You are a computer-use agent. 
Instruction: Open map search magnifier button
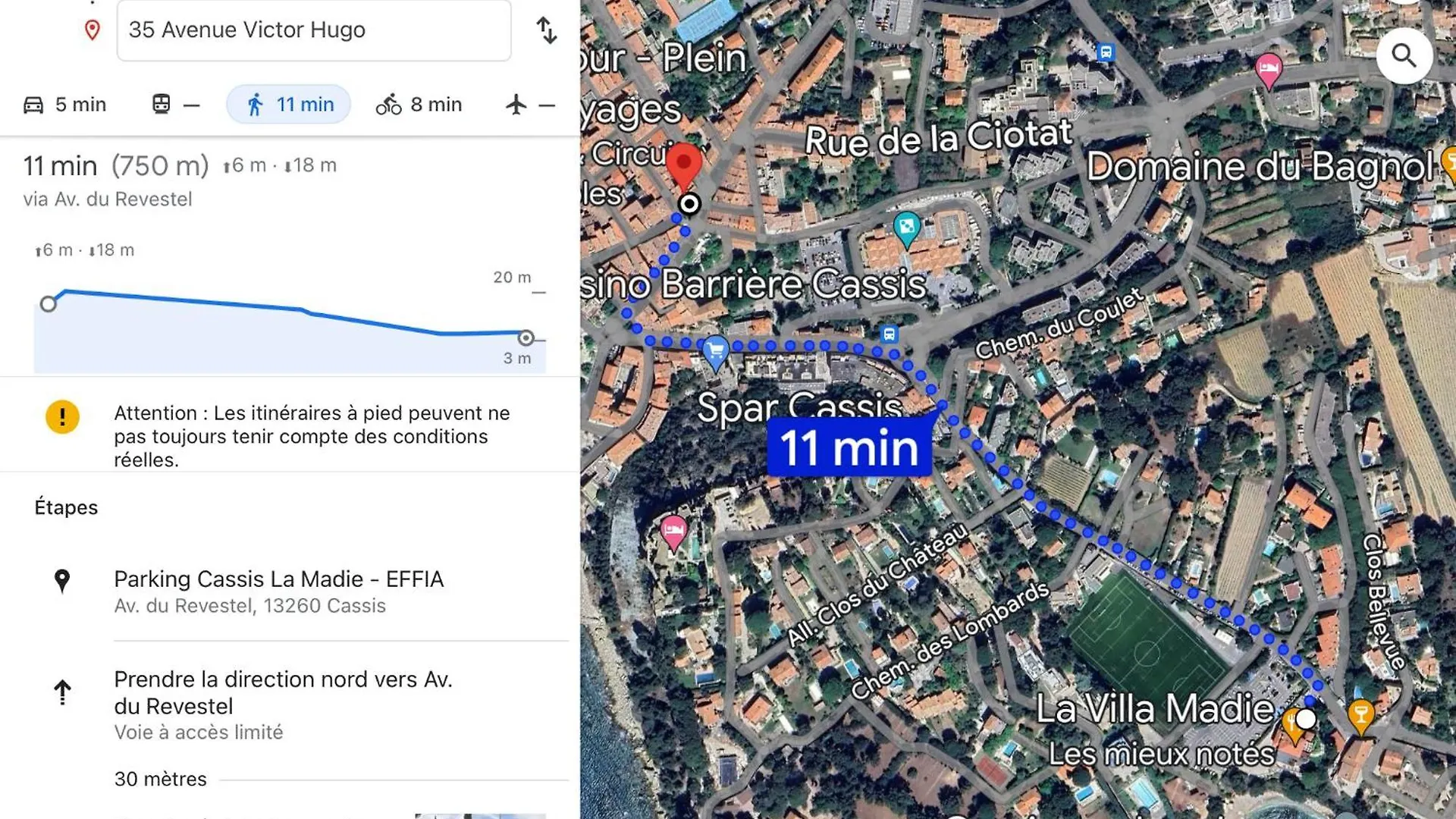(x=1404, y=55)
